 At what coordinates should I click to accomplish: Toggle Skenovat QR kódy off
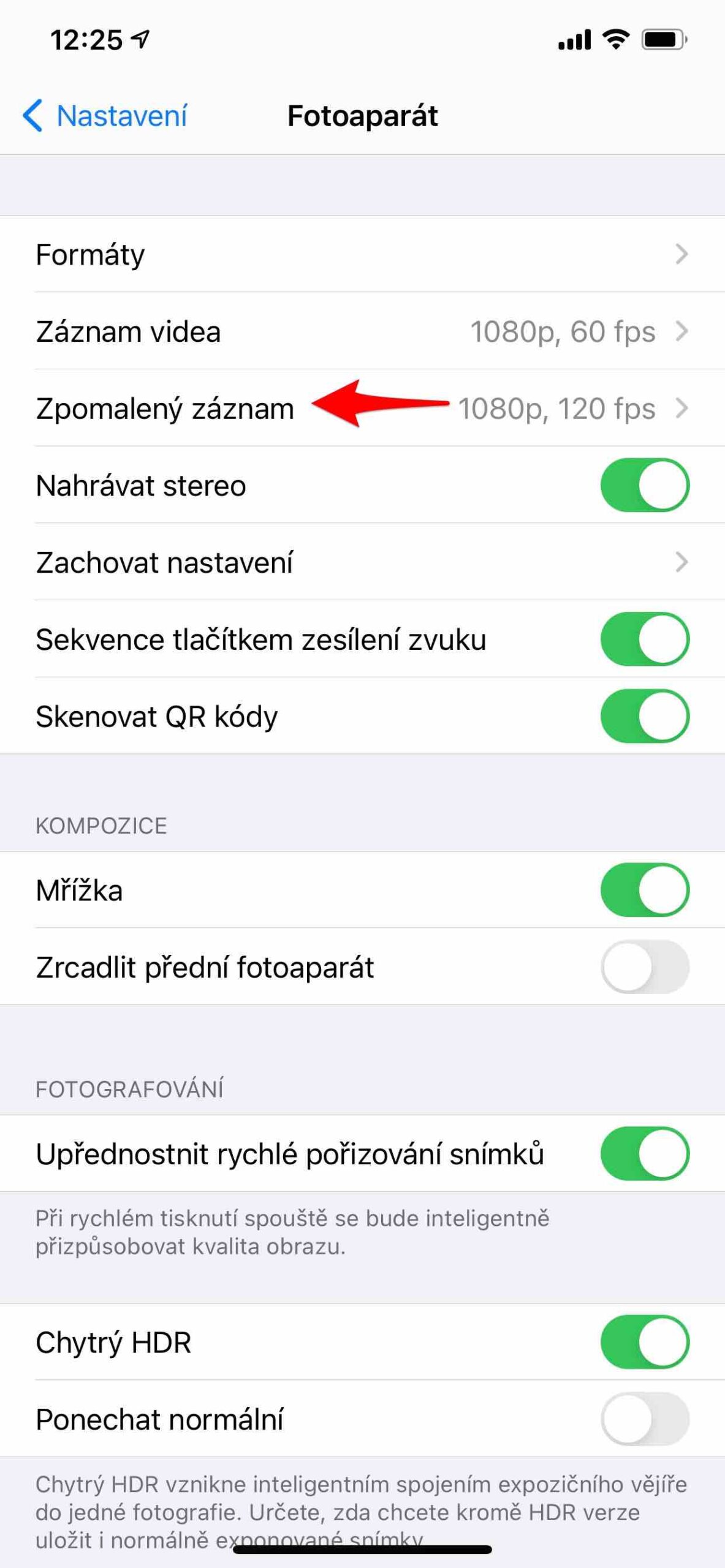644,716
